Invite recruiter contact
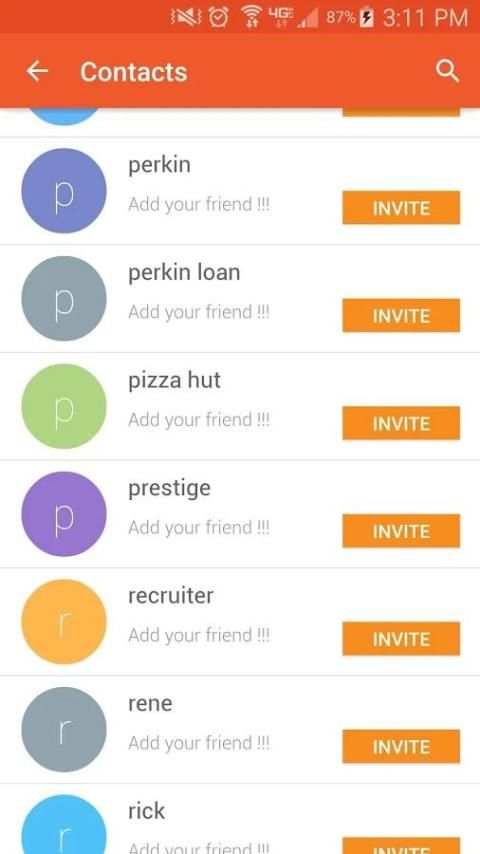This screenshot has height=854, width=480. tap(401, 639)
